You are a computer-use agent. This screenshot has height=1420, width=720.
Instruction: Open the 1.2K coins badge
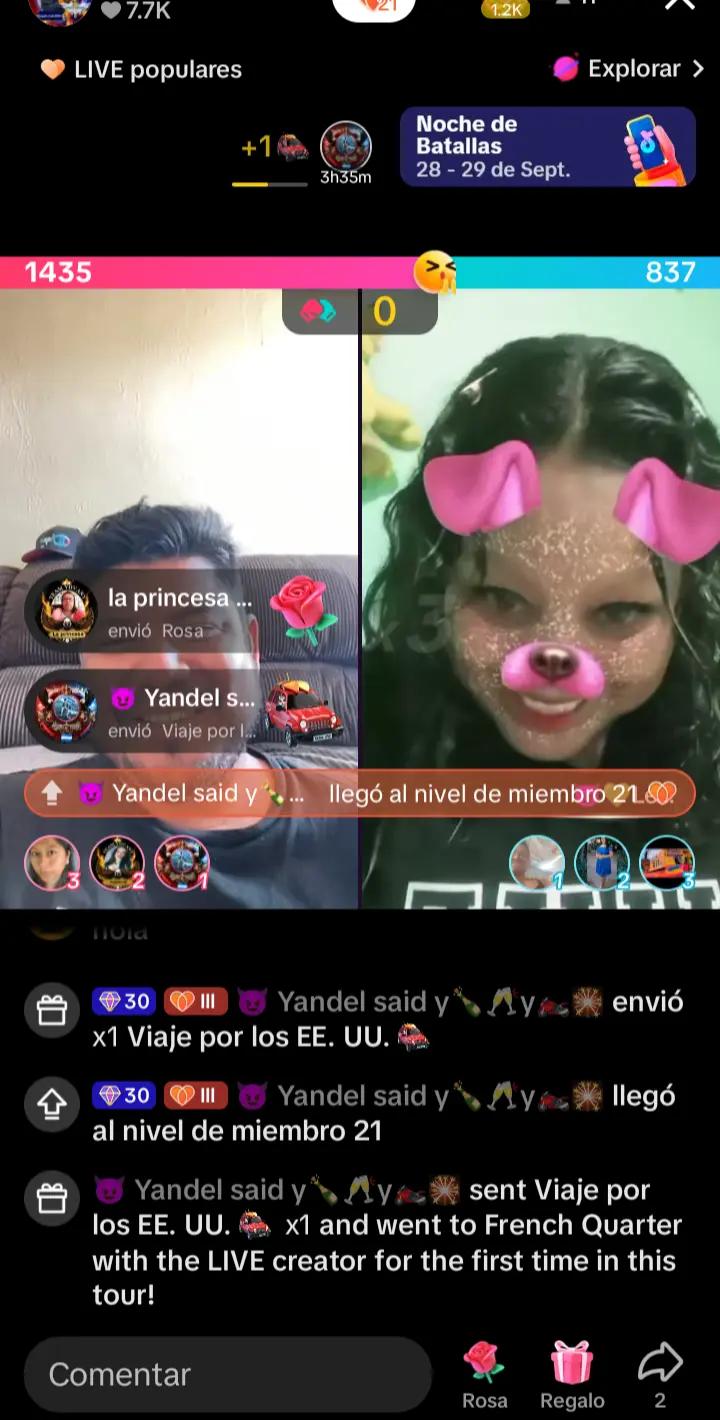(x=506, y=9)
